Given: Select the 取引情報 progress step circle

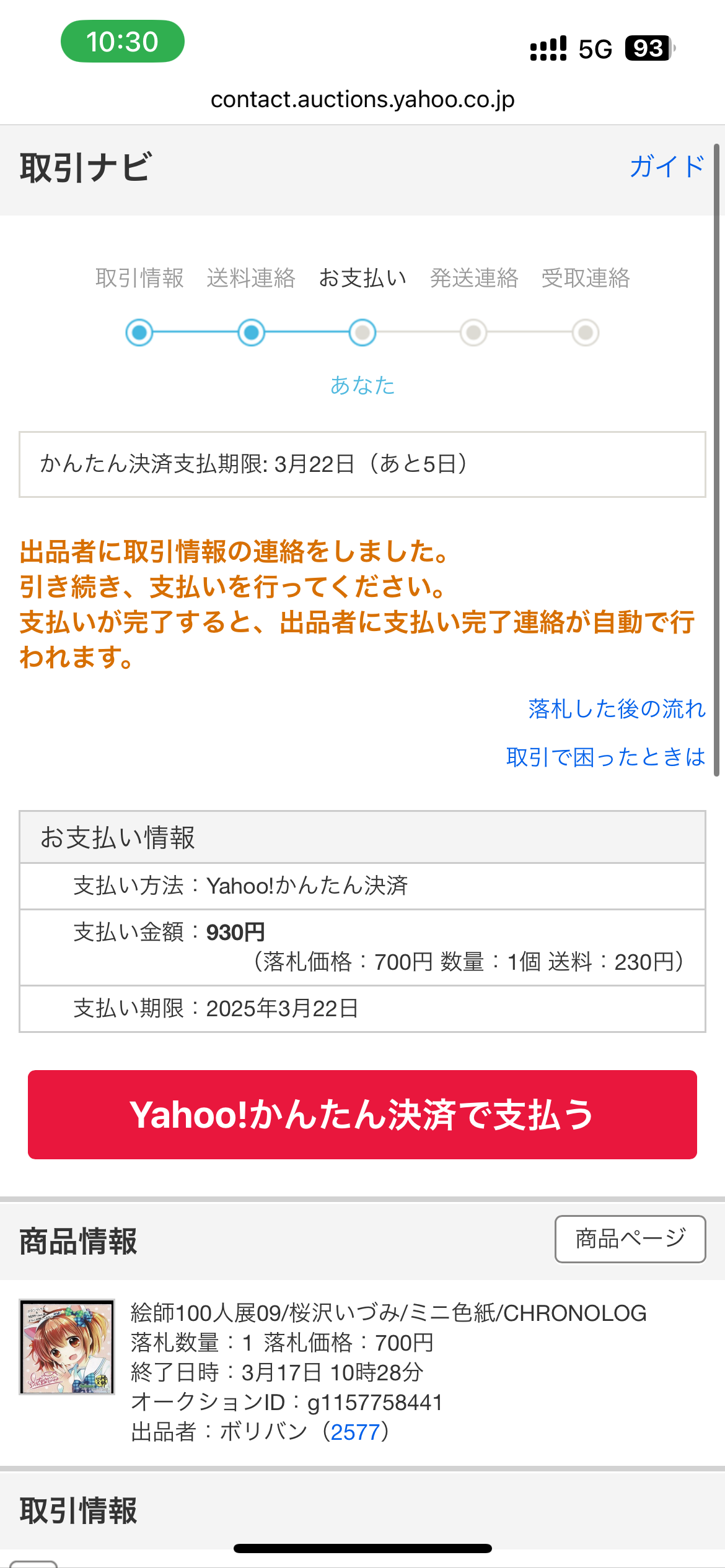Looking at the screenshot, I should 139,332.
